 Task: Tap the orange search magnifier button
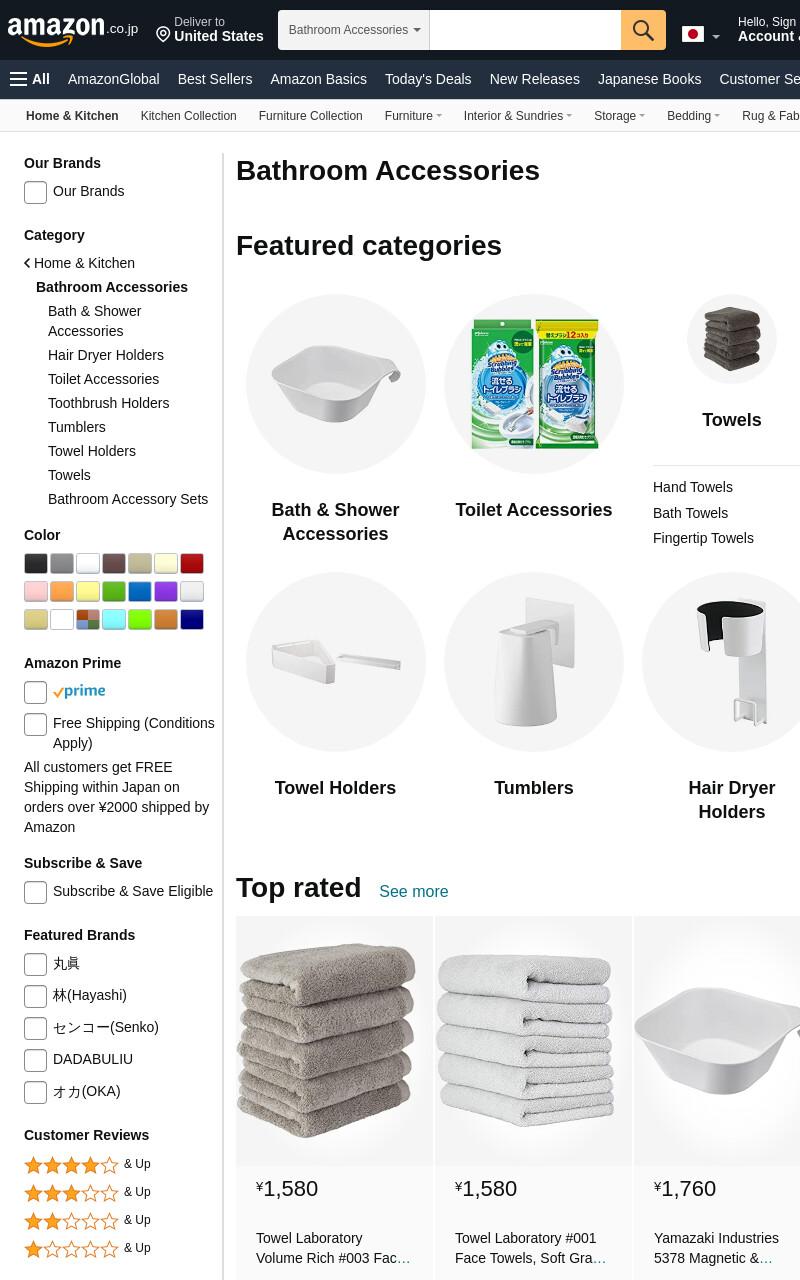[643, 30]
